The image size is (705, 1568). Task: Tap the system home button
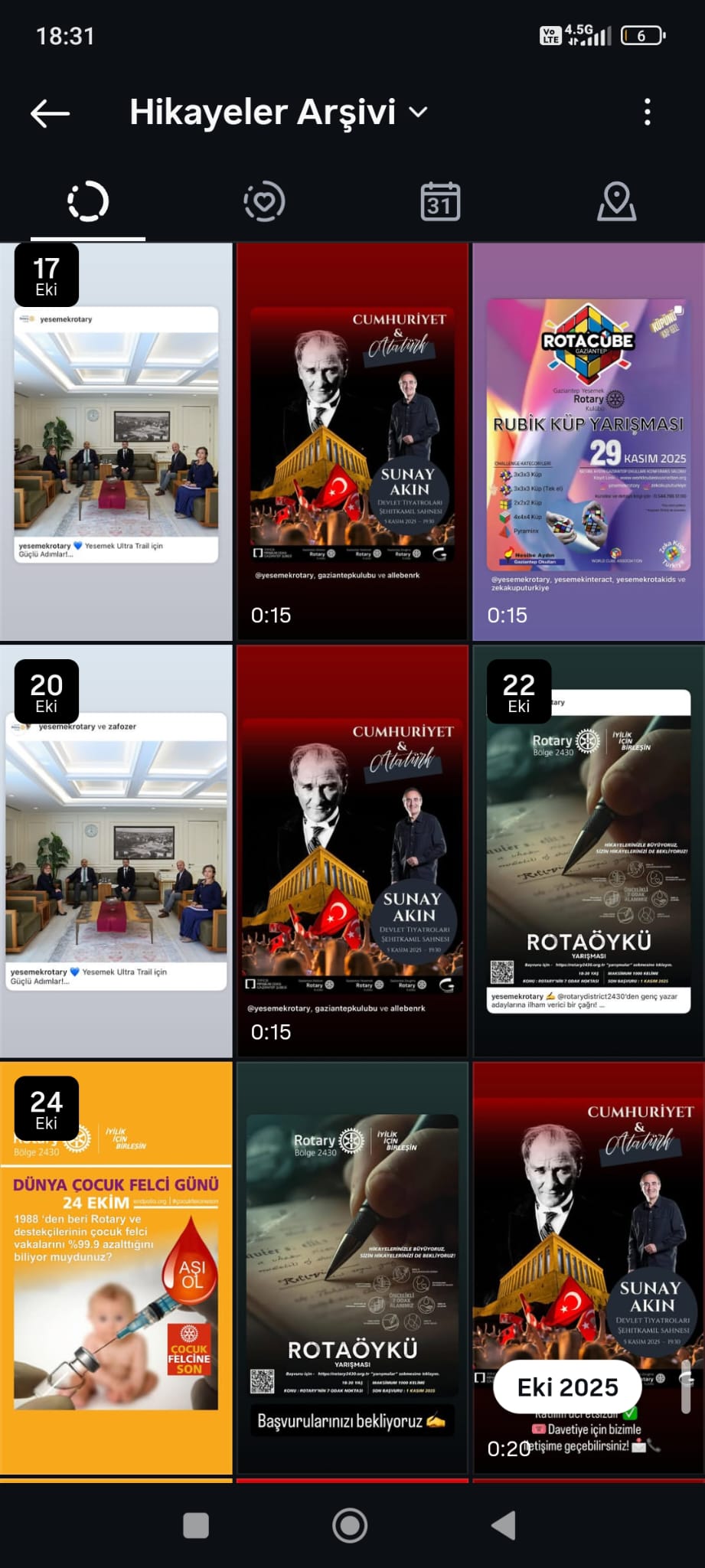350,1525
